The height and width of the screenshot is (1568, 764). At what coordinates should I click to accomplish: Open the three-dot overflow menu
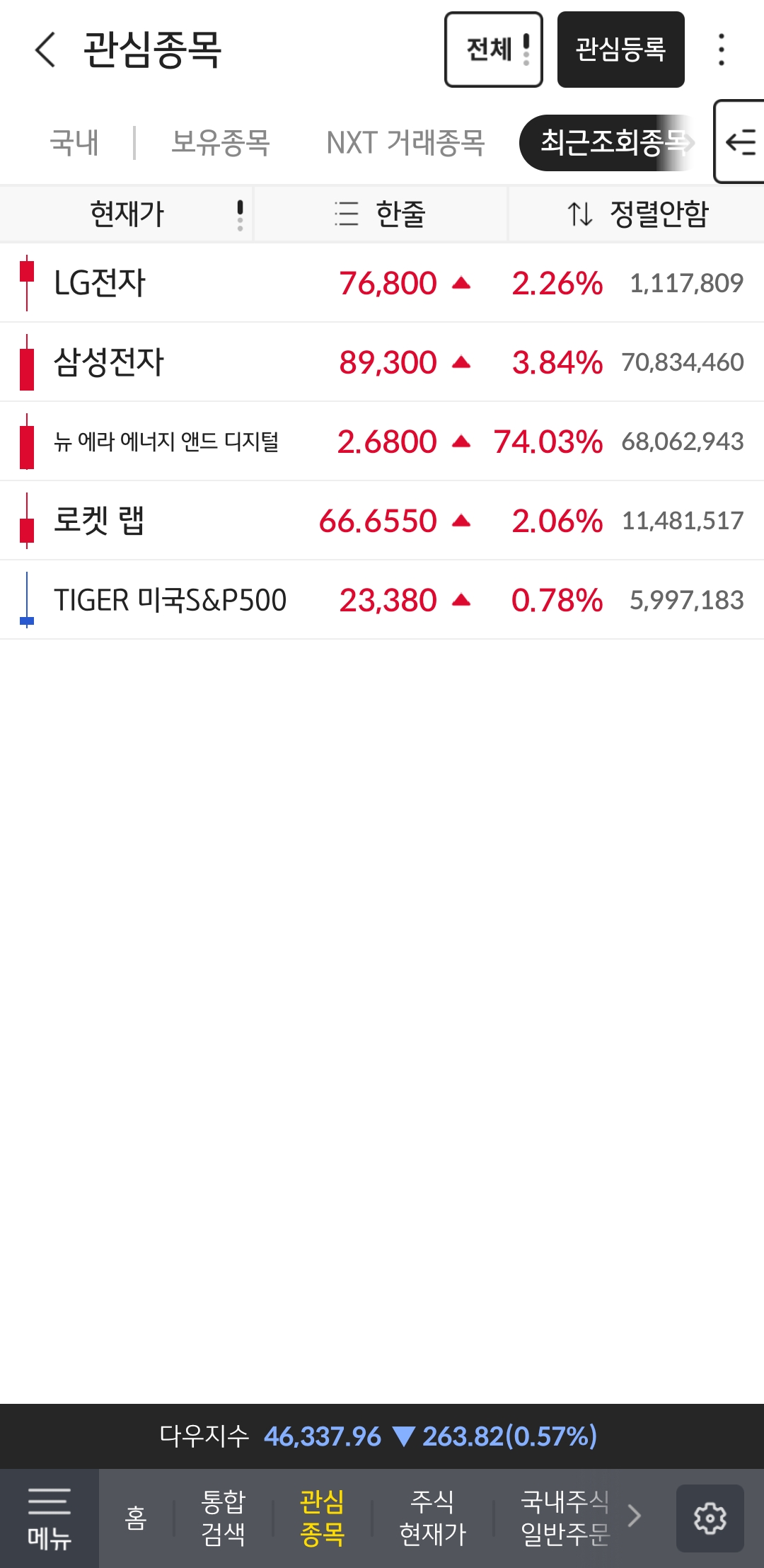point(721,50)
